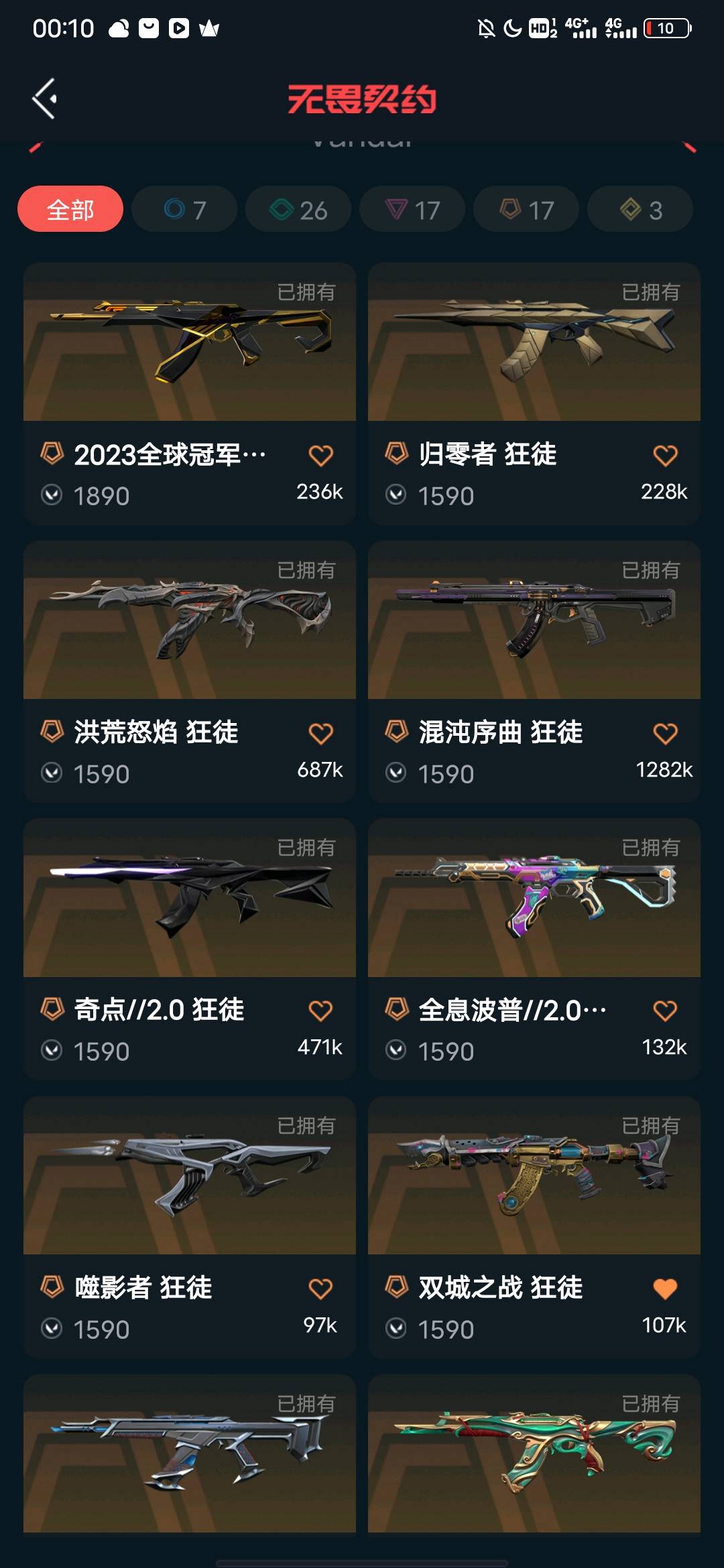This screenshot has height=1568, width=724.
Task: Filter skins by the yellow tier showing 3
Action: point(640,209)
